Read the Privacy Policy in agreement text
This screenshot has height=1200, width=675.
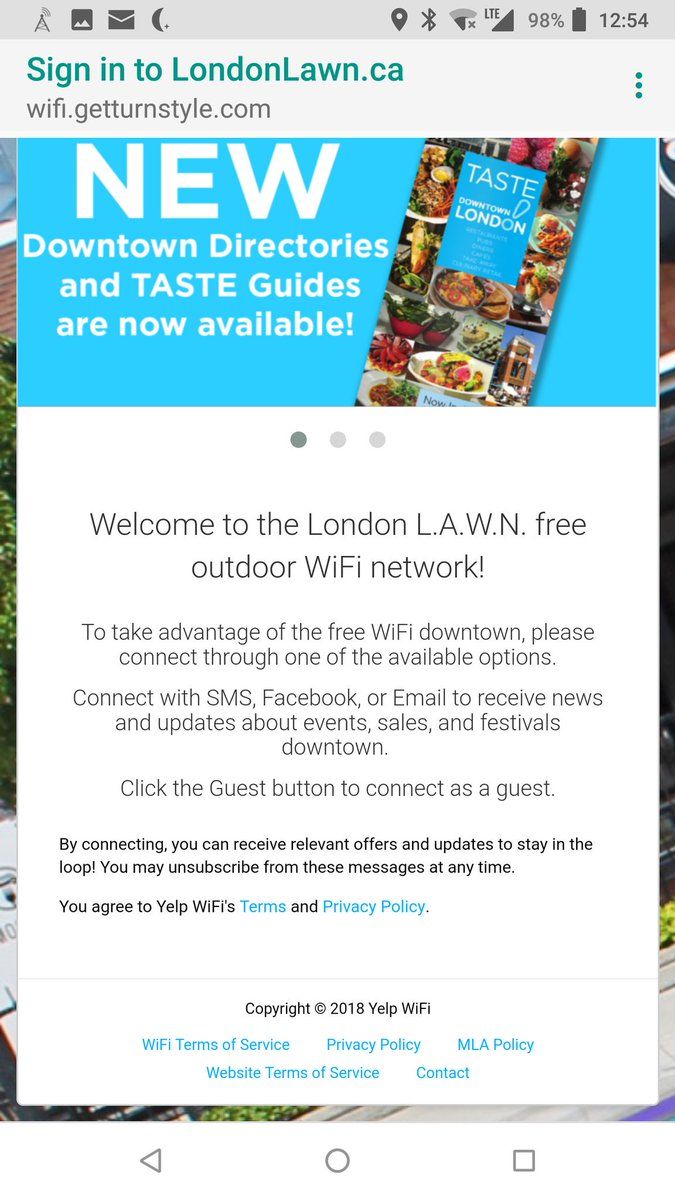click(x=374, y=906)
